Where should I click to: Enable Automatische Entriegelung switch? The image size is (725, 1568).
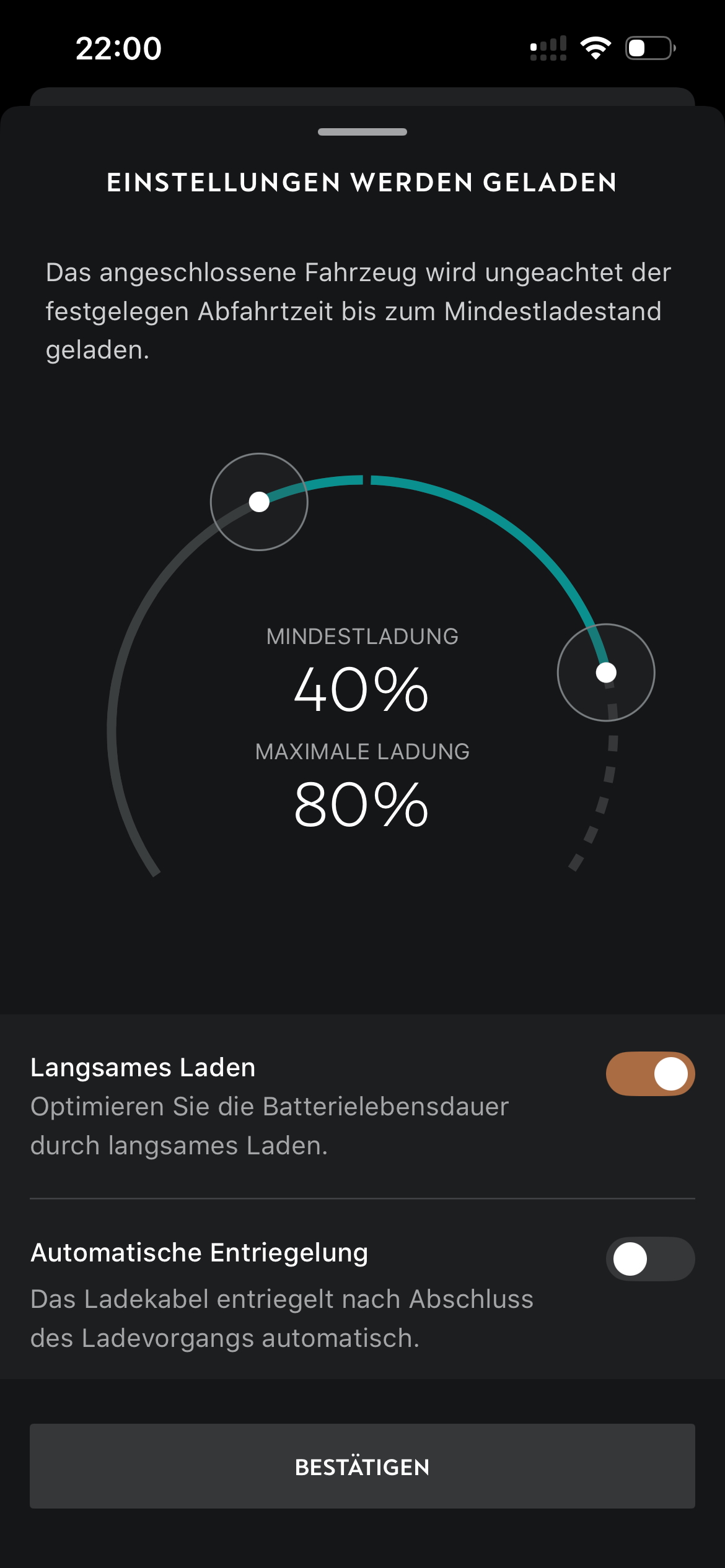(x=650, y=1258)
